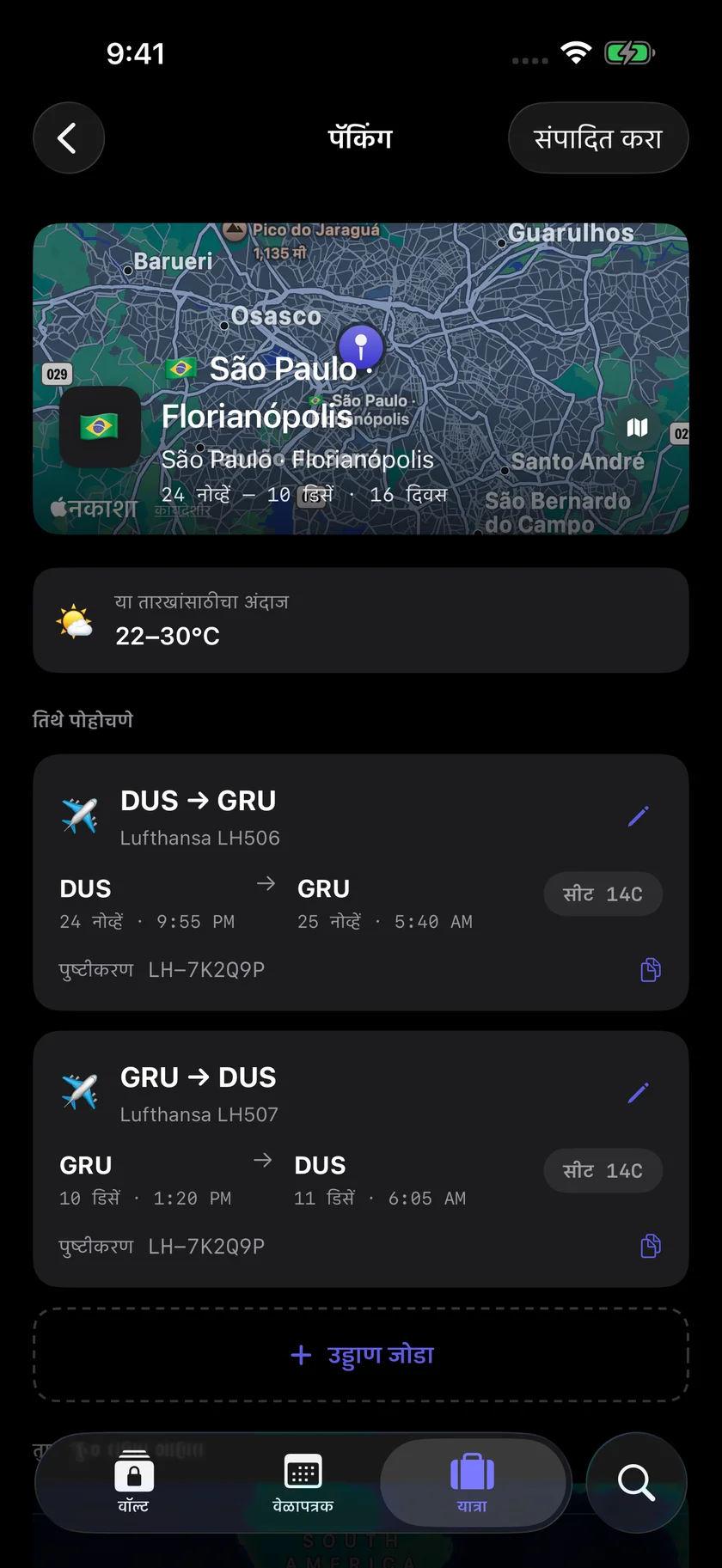This screenshot has height=1568, width=722.
Task: Edit the GRU → DUS flight with the pencil icon
Action: [x=638, y=1093]
